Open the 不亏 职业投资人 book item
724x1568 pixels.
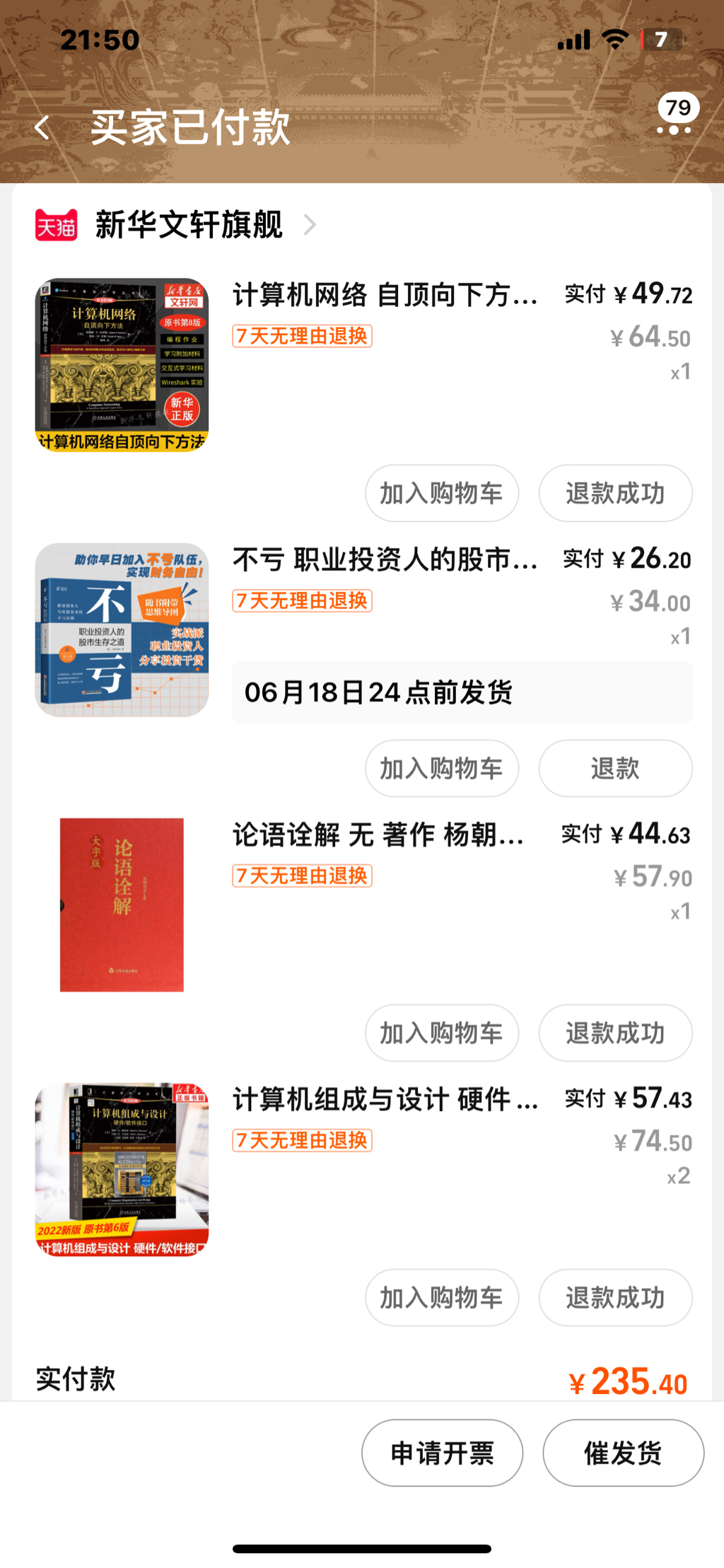385,559
